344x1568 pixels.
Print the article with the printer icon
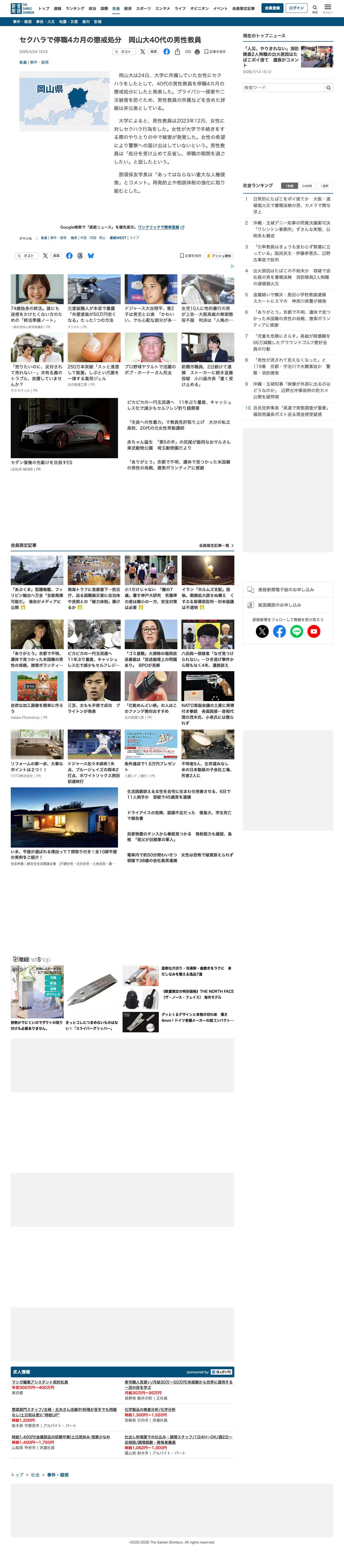click(197, 52)
